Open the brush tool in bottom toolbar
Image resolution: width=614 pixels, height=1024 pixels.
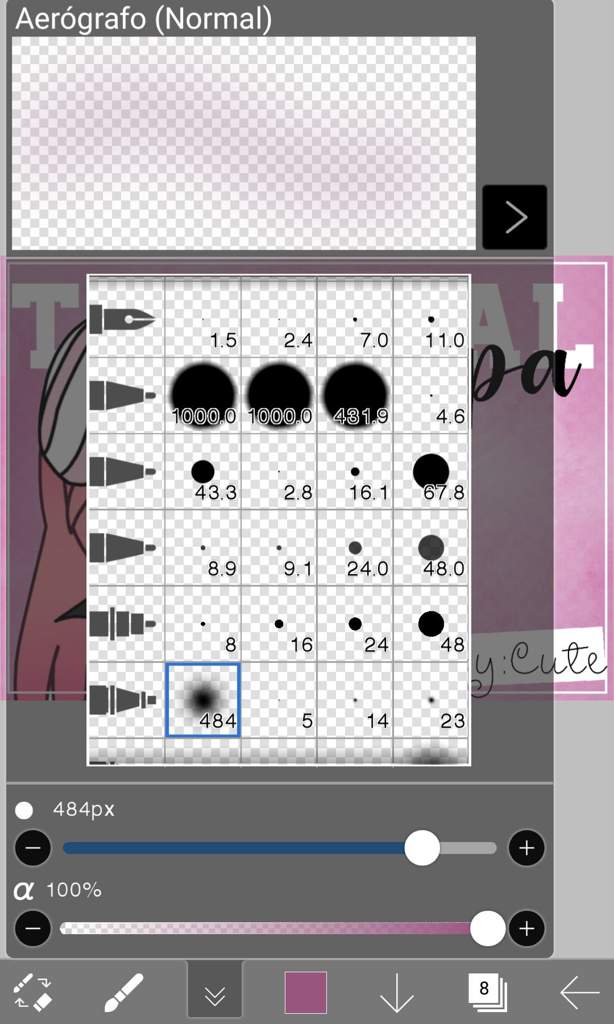123,993
